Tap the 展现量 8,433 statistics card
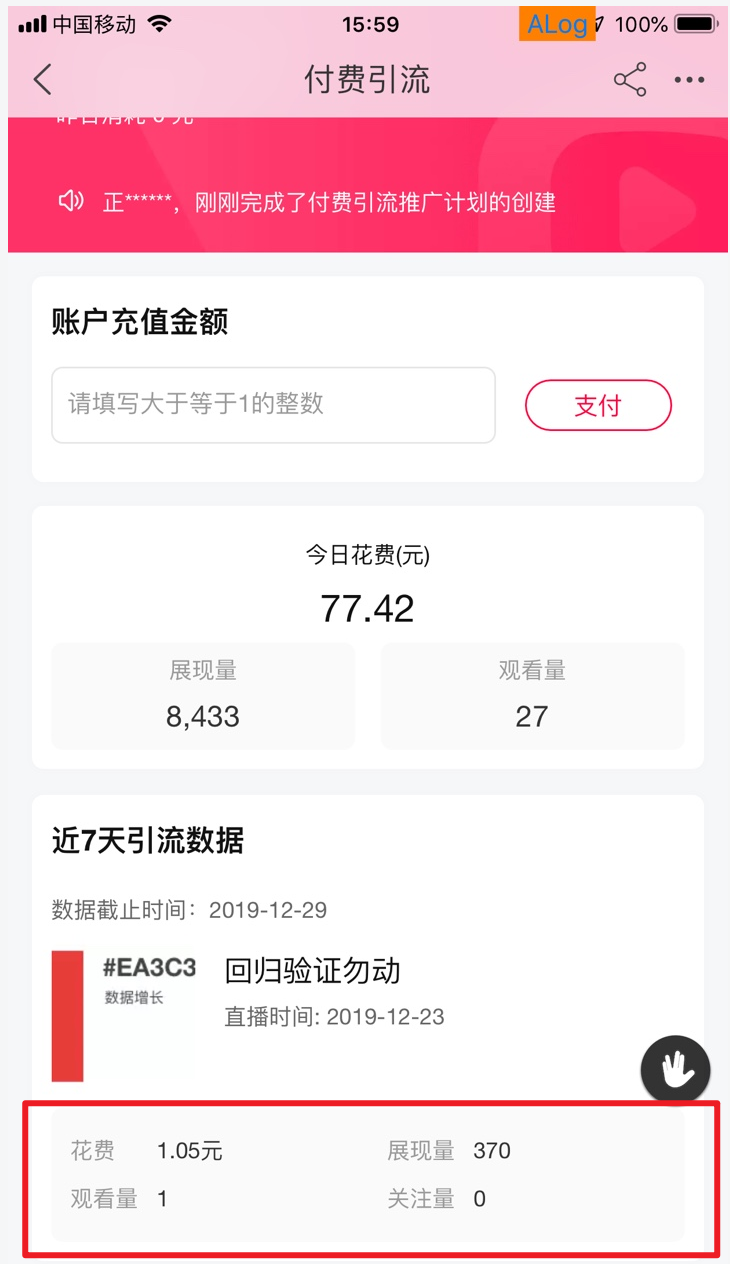 (x=203, y=695)
